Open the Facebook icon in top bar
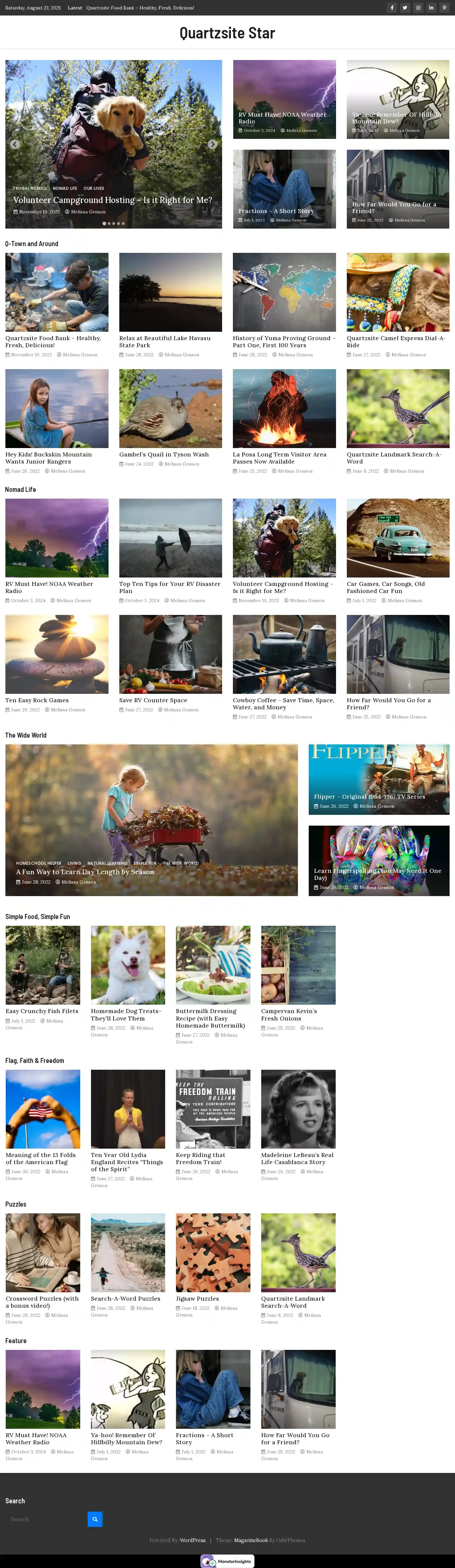455x1568 pixels. pos(392,8)
